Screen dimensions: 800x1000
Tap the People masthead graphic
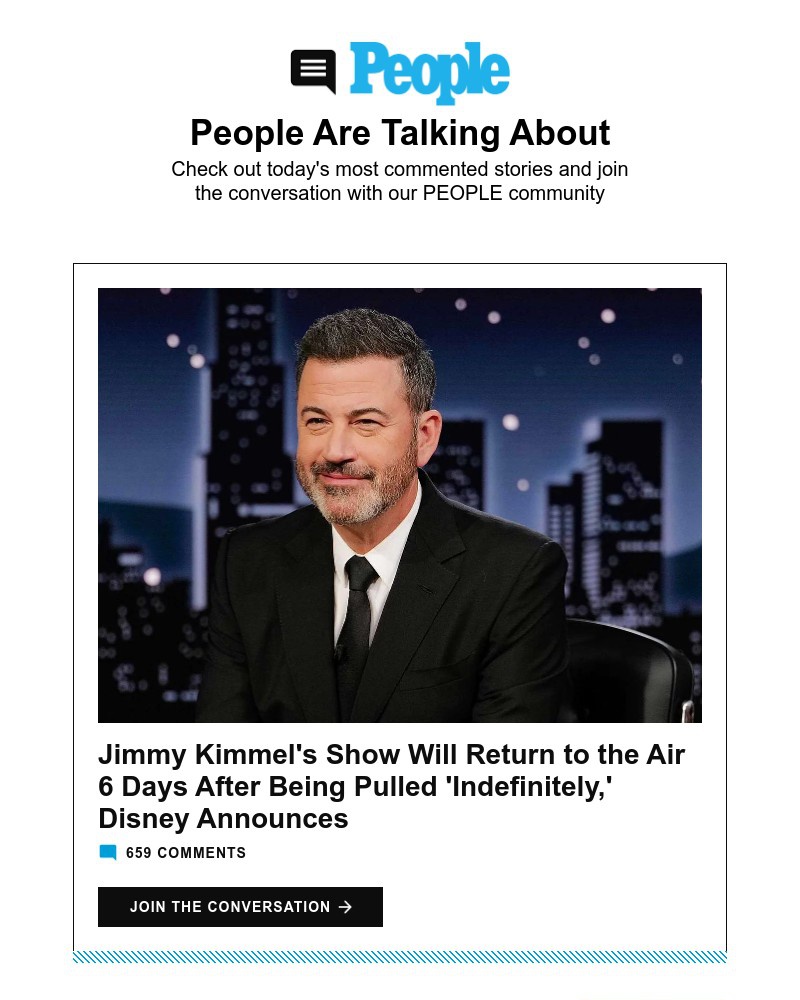[x=400, y=71]
